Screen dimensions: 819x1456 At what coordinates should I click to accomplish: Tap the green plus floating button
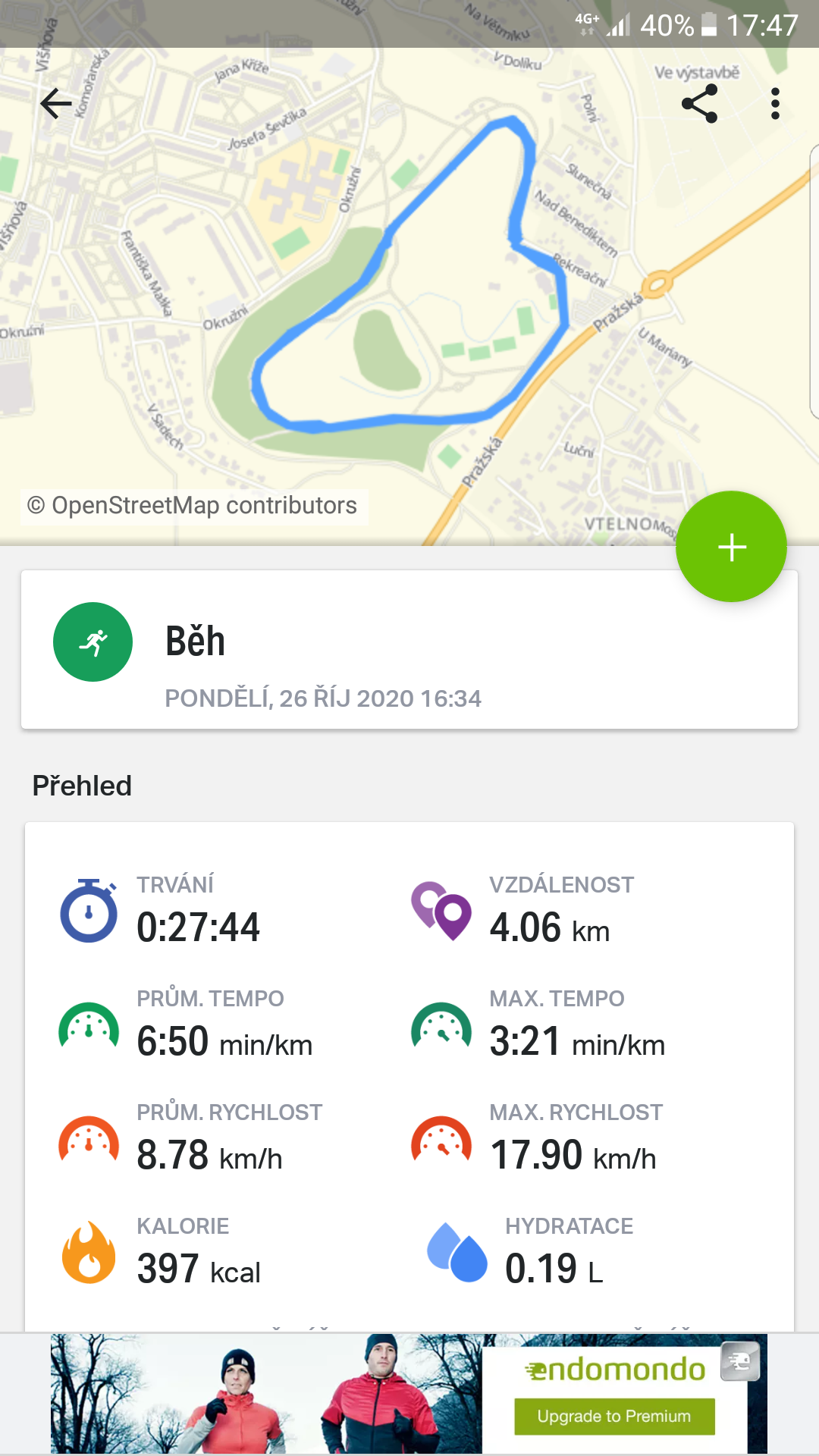tap(731, 547)
